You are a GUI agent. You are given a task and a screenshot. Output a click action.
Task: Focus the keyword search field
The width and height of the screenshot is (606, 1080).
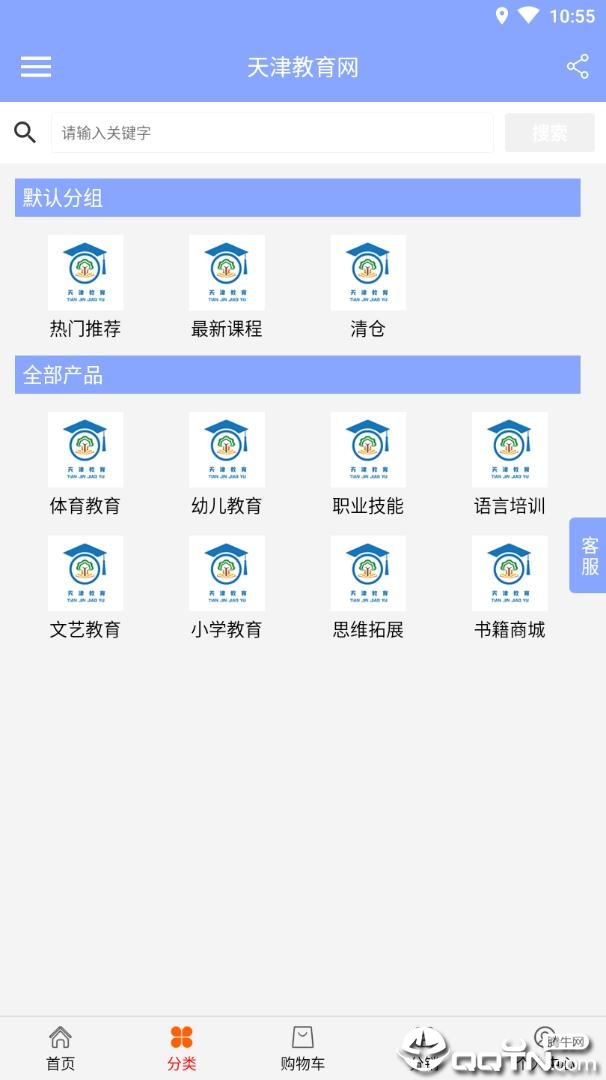coord(272,133)
